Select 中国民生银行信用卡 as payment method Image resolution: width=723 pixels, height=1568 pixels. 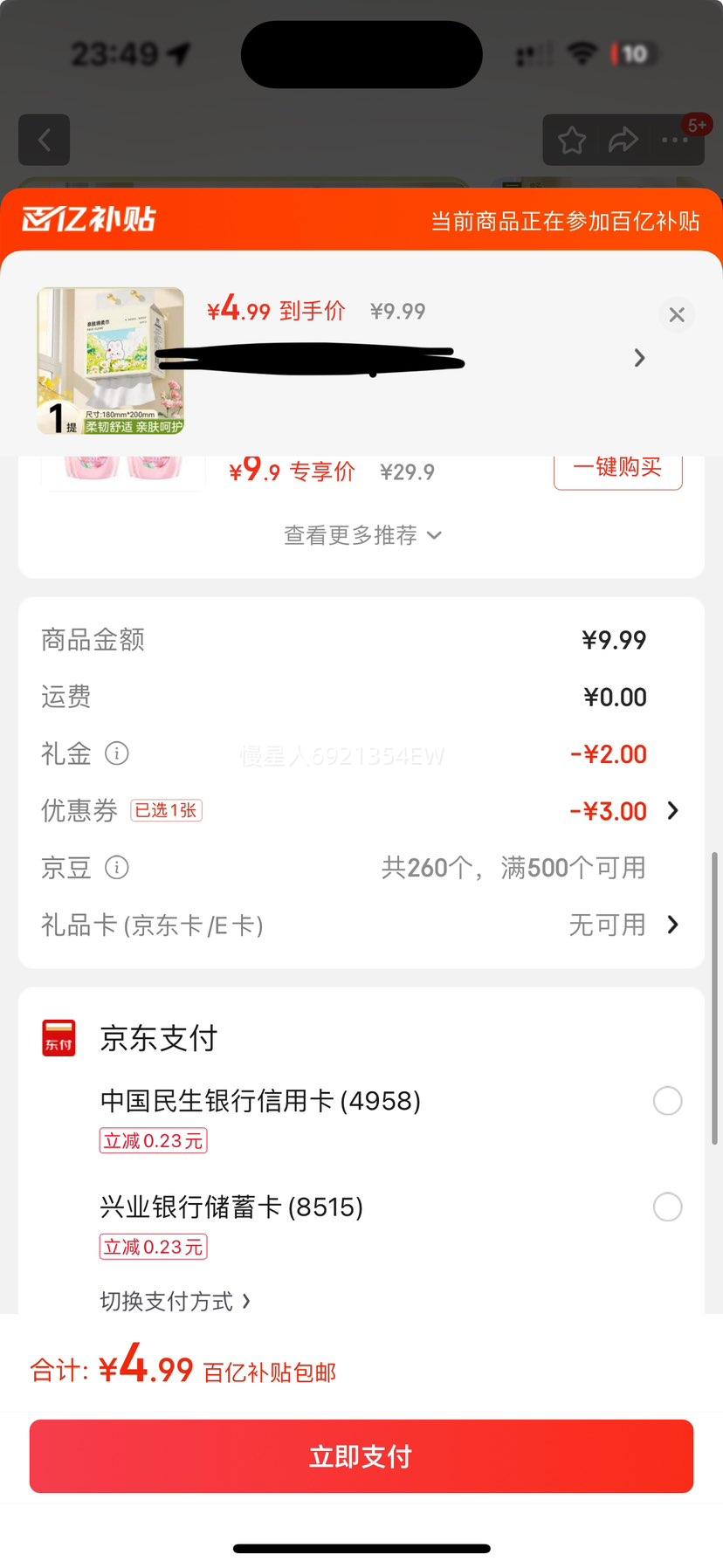(668, 1101)
